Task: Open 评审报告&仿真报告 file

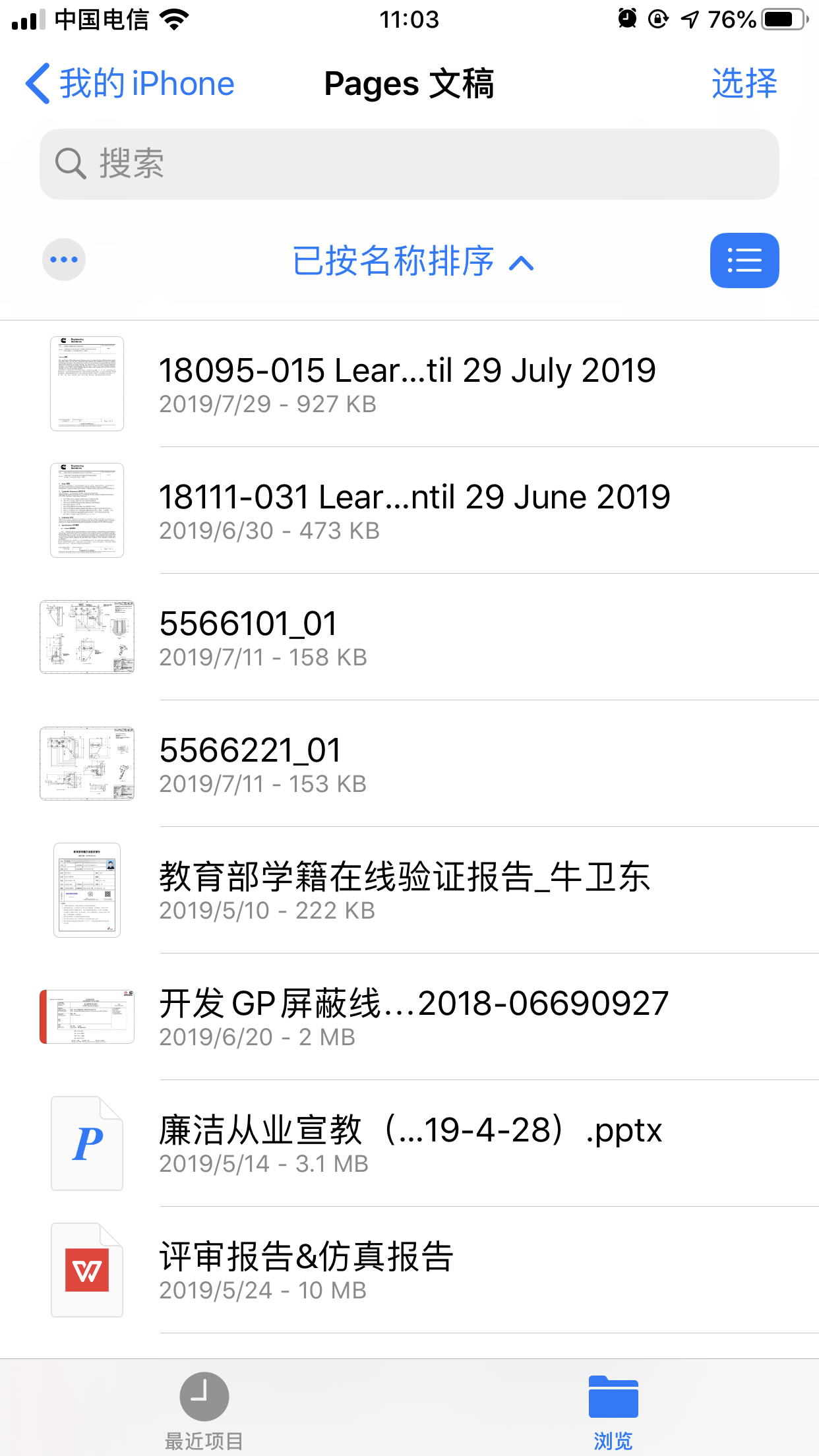Action: point(306,1270)
